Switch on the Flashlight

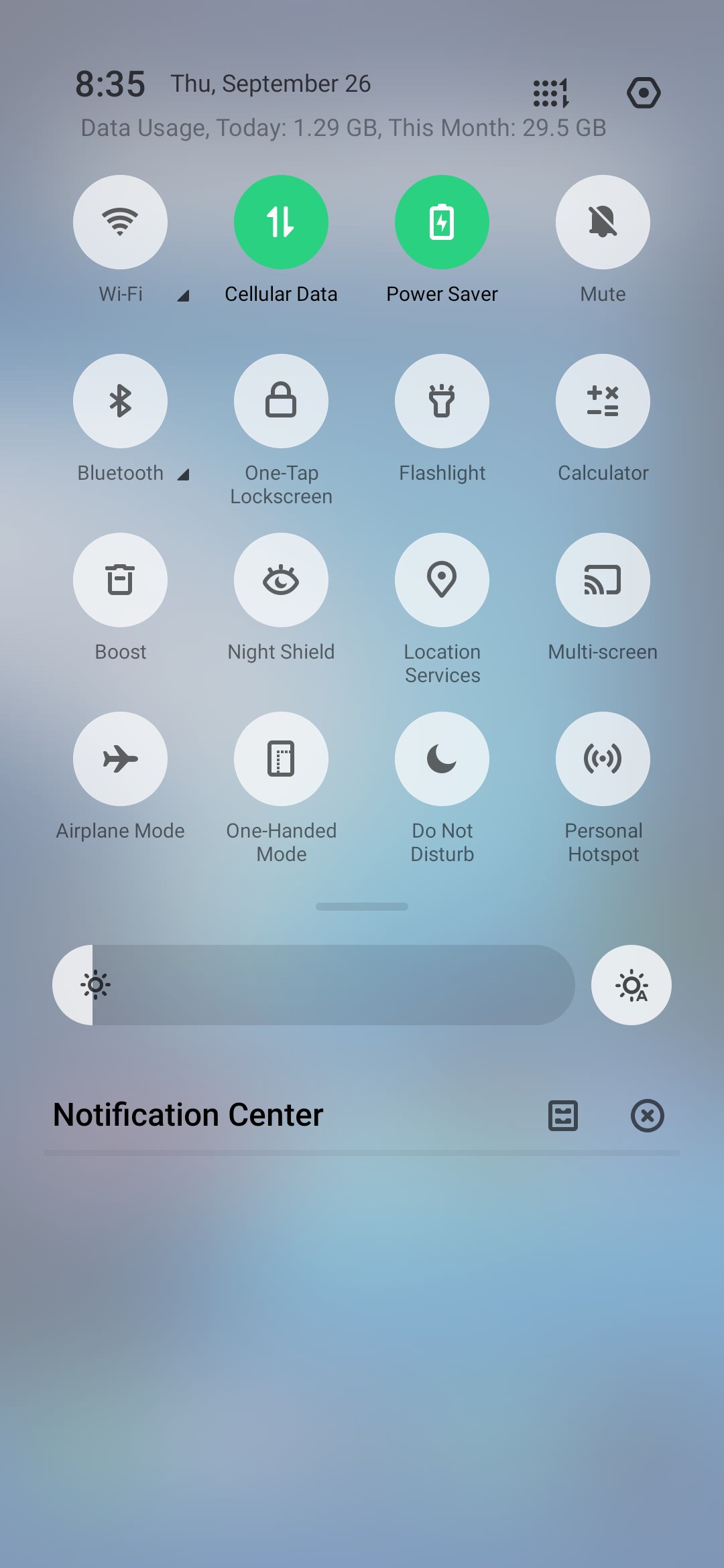pyautogui.click(x=442, y=401)
